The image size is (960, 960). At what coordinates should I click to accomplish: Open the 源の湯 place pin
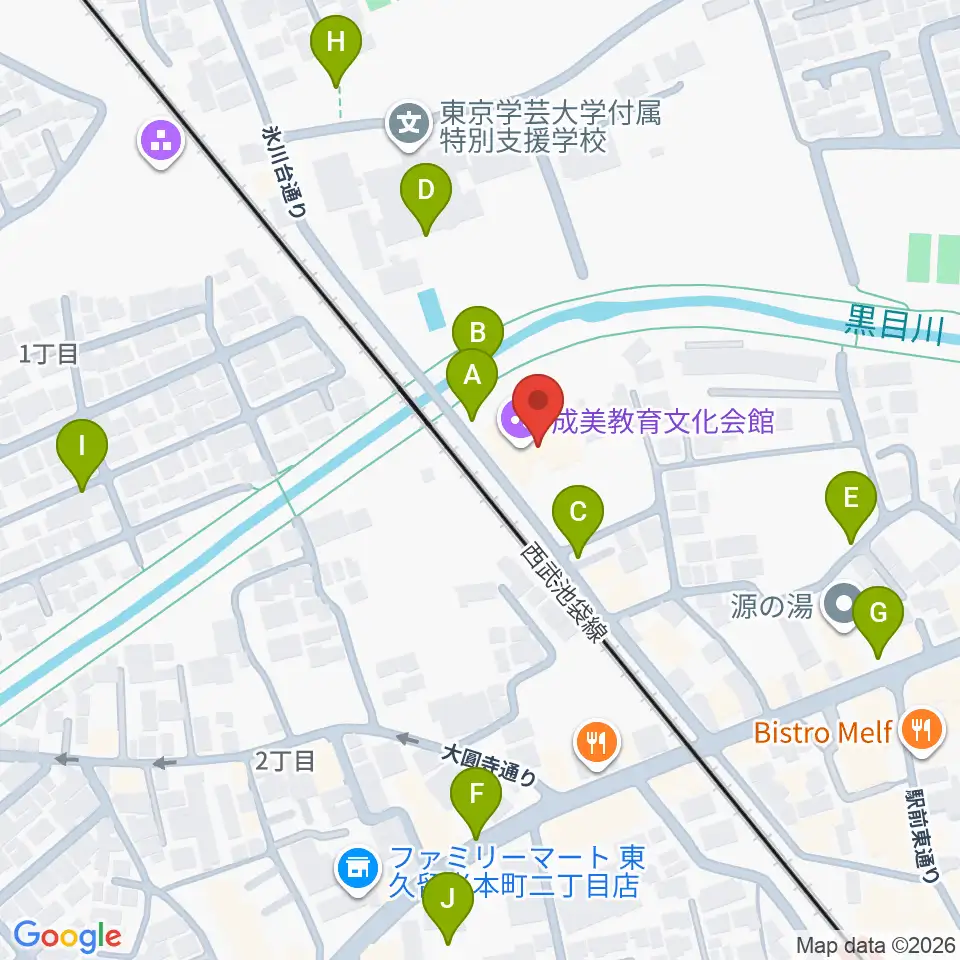pos(844,605)
